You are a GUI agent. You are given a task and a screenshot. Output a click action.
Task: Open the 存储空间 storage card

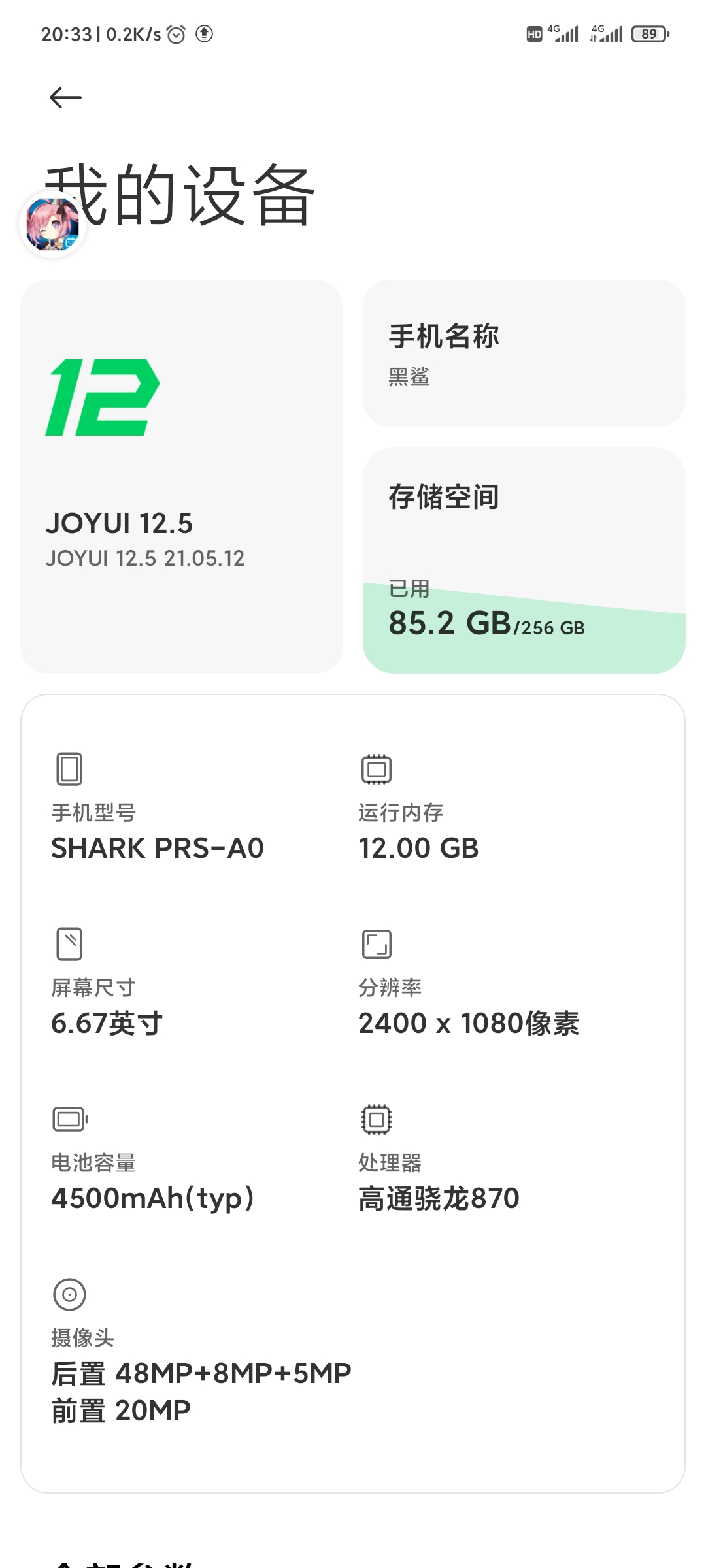coord(524,560)
